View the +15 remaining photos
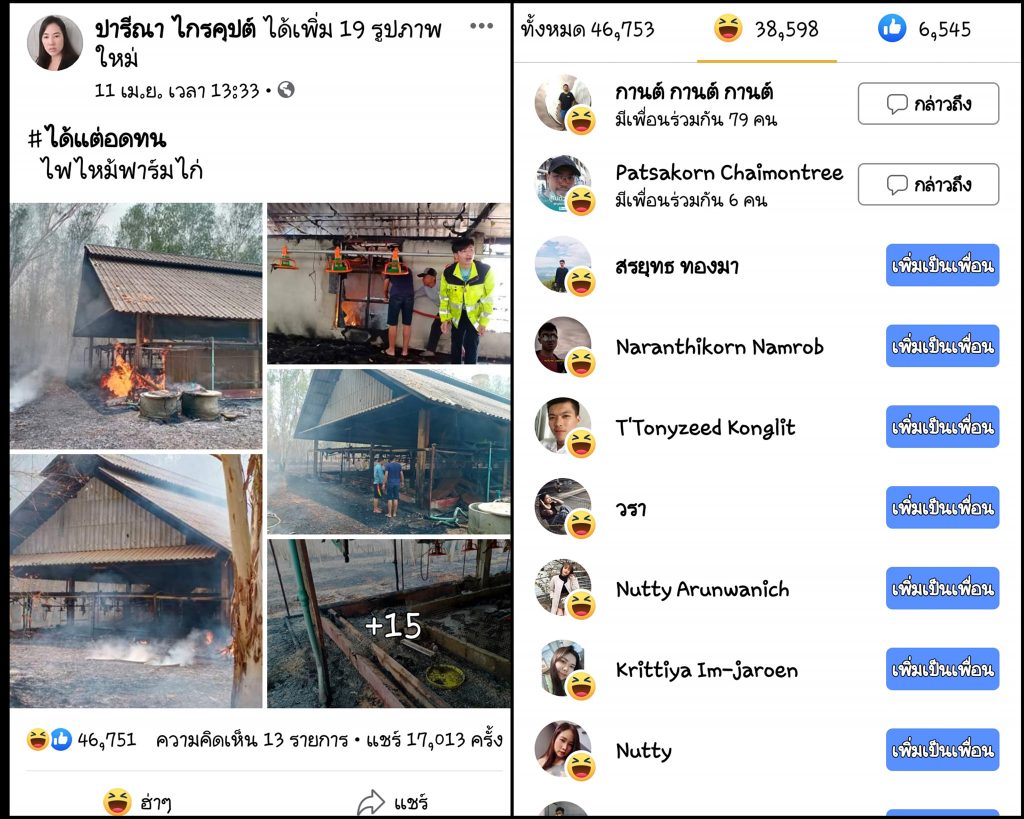 [390, 625]
